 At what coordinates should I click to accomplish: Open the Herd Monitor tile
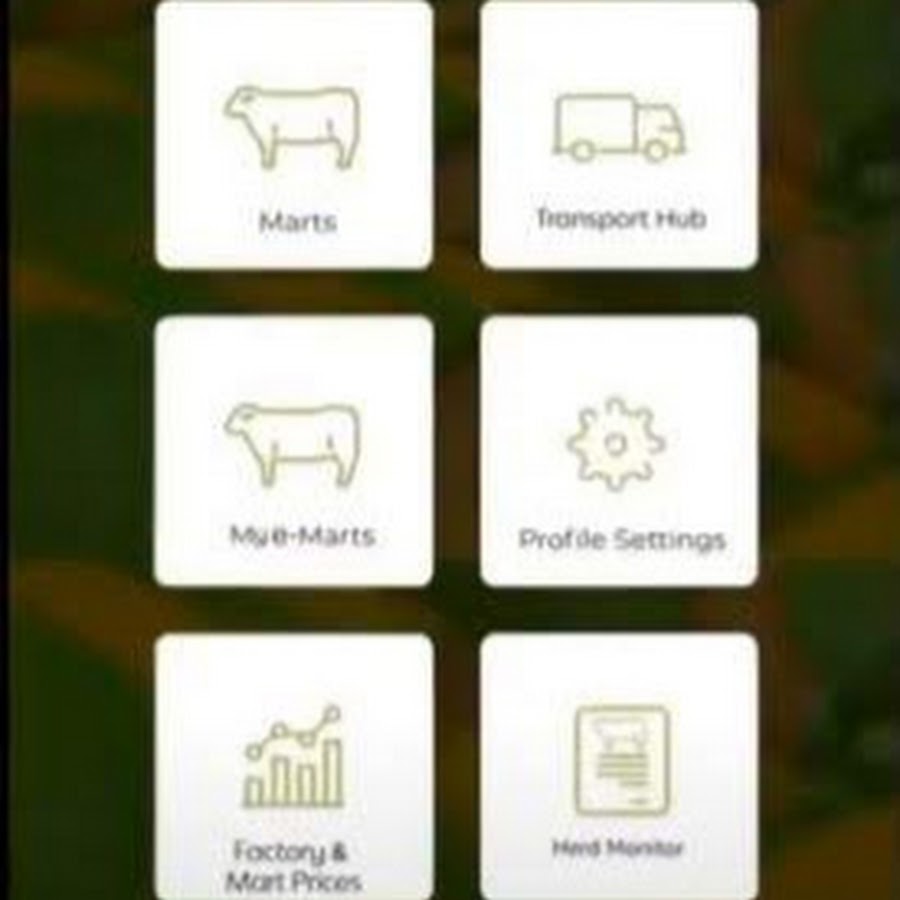[x=619, y=770]
